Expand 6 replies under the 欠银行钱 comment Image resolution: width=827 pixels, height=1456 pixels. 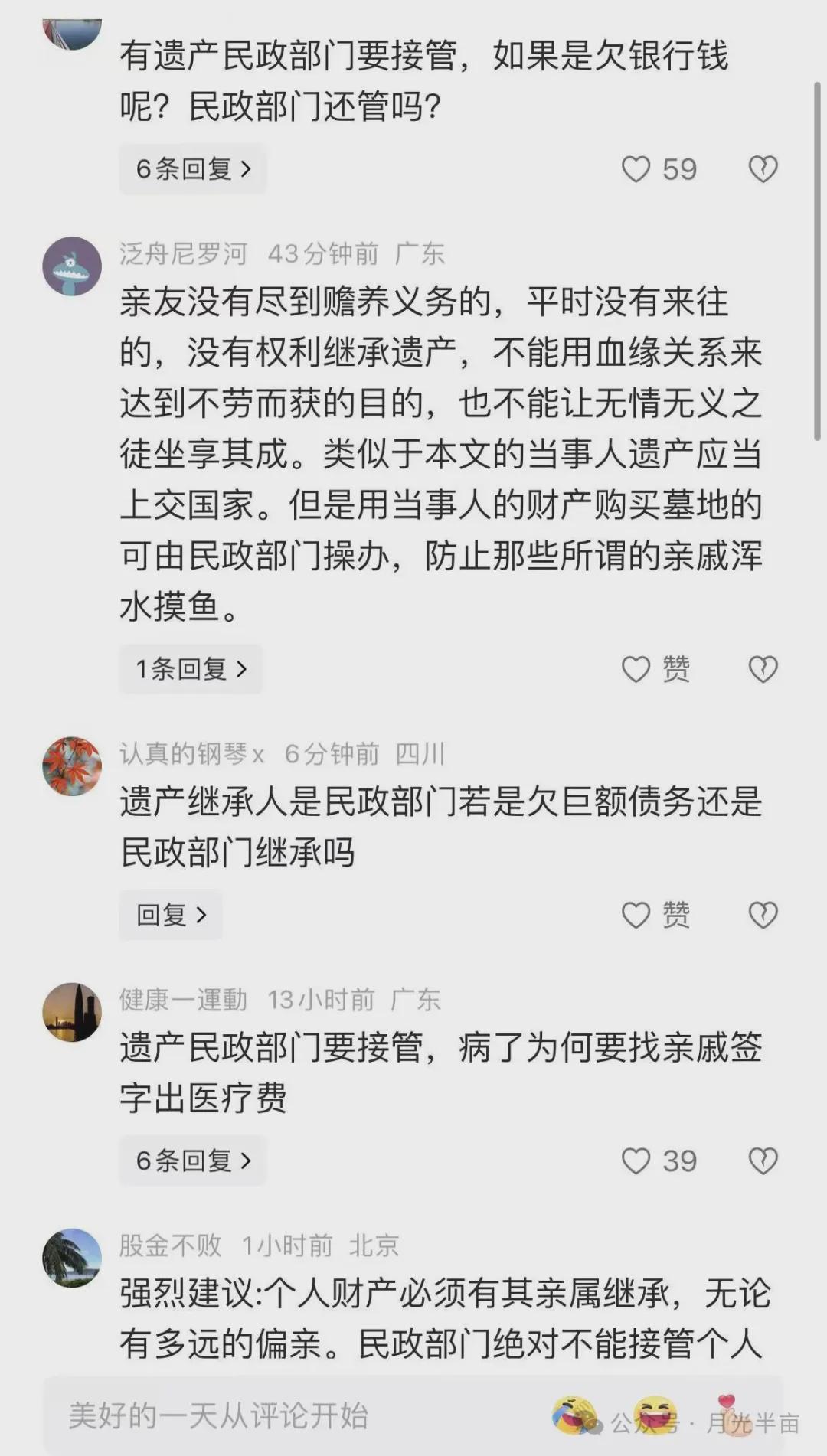(192, 169)
